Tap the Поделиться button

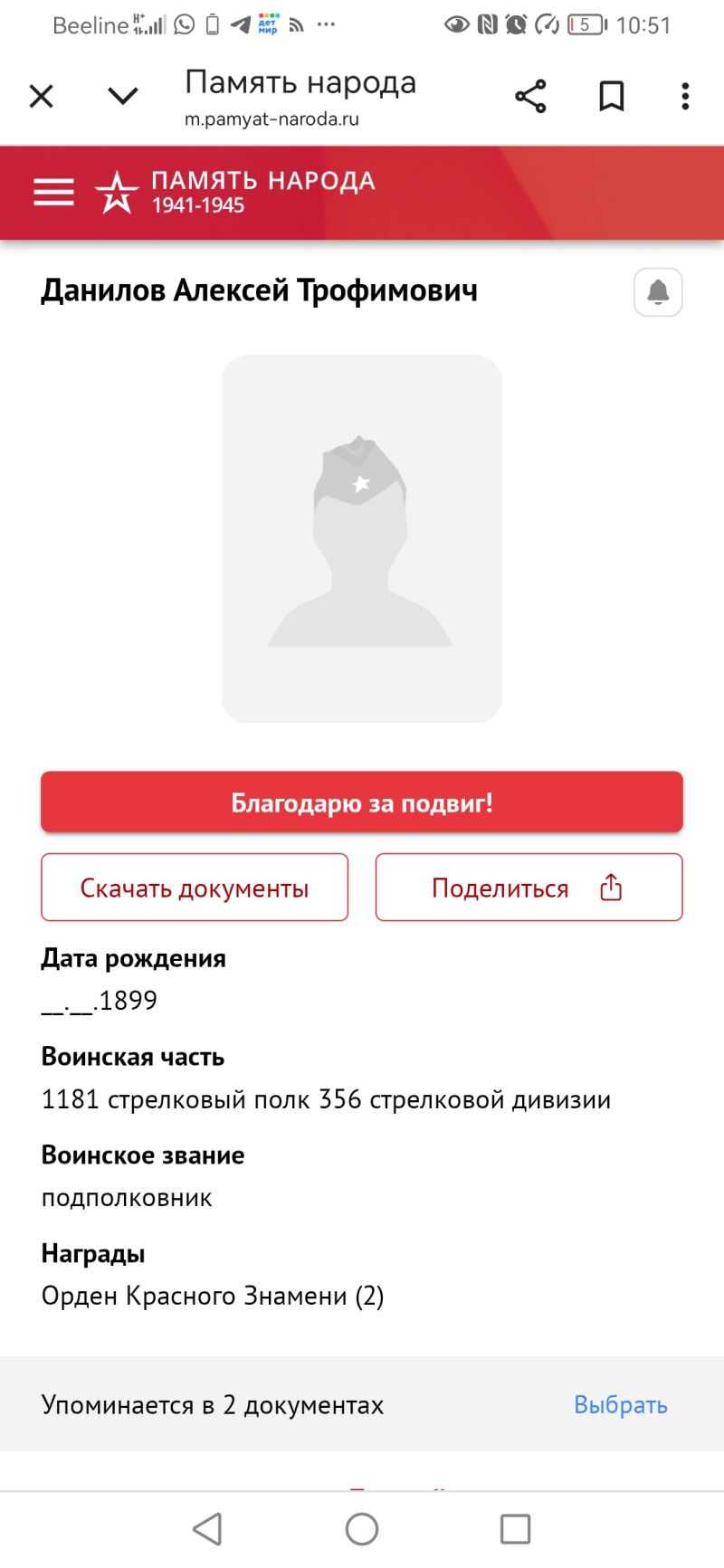click(x=529, y=888)
